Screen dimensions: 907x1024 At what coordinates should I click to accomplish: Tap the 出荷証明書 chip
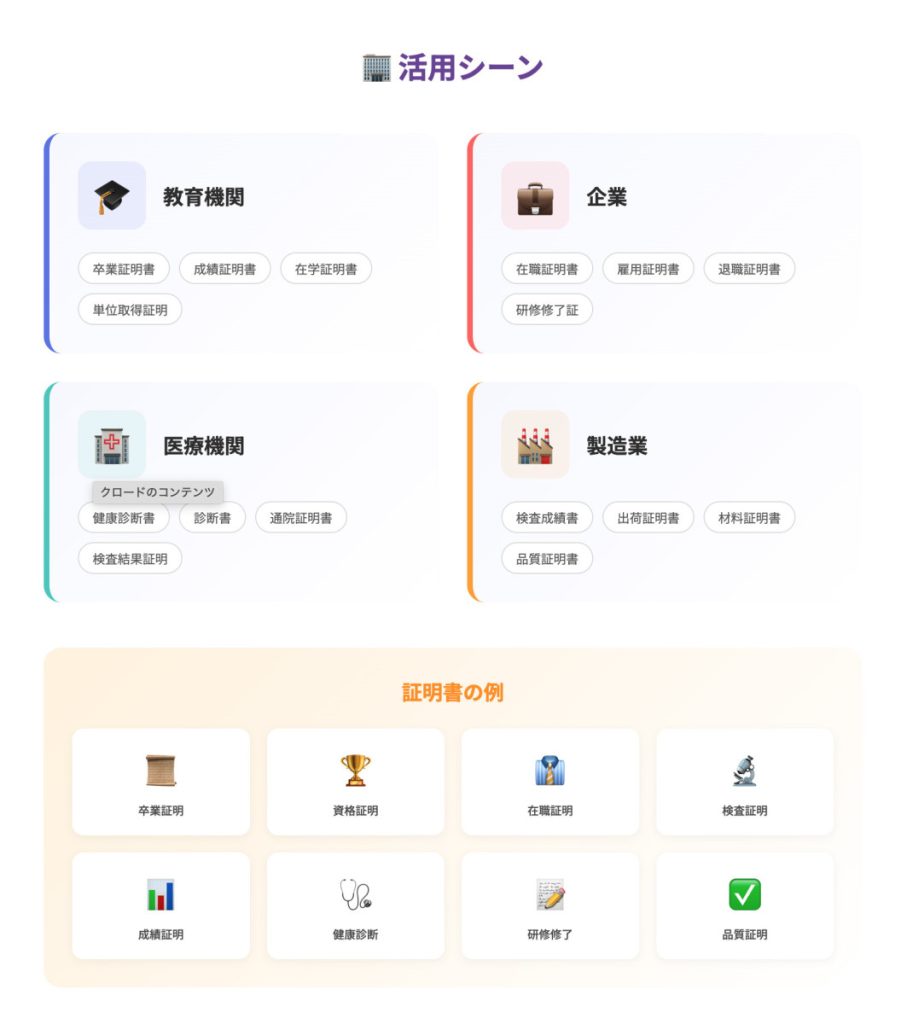(648, 518)
